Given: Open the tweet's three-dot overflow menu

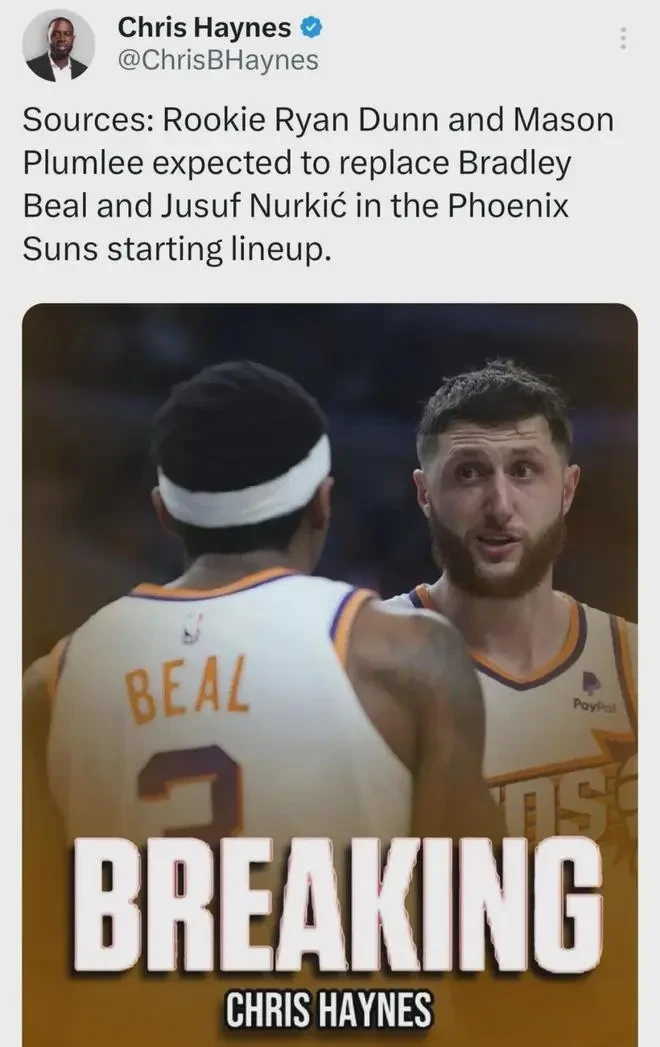Looking at the screenshot, I should click(623, 39).
